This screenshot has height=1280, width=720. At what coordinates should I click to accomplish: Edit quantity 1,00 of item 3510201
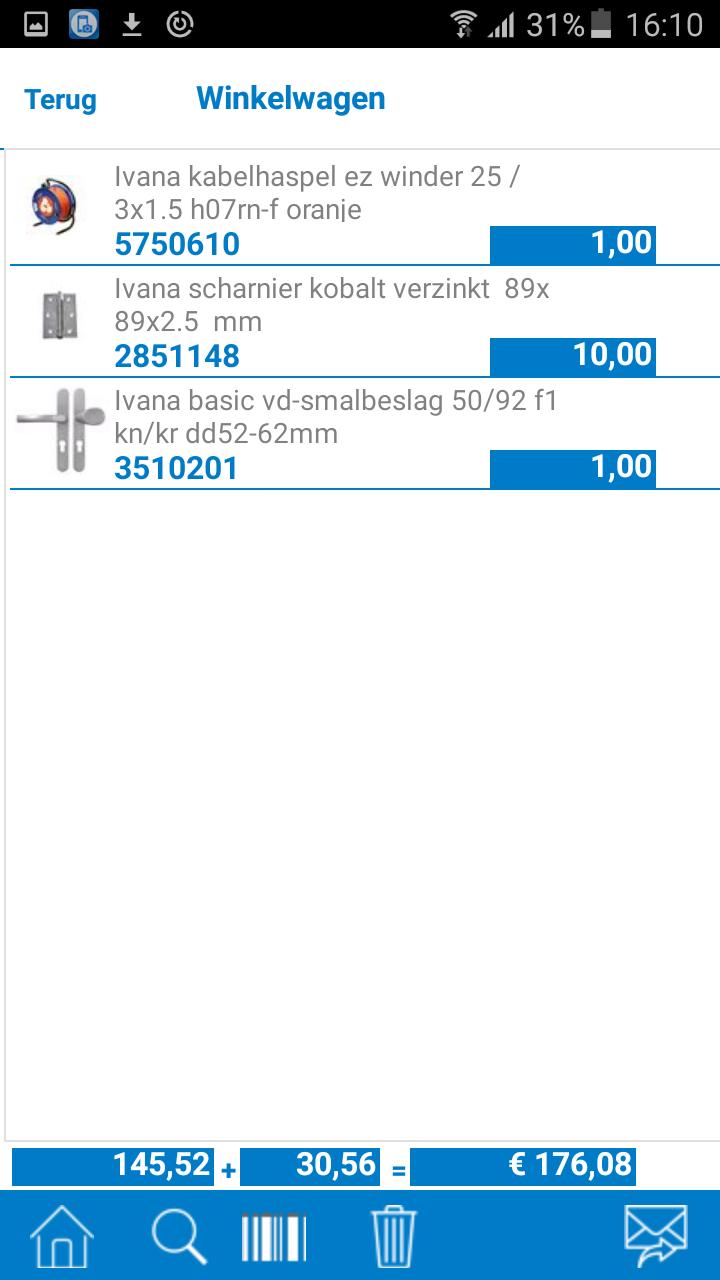click(x=572, y=467)
